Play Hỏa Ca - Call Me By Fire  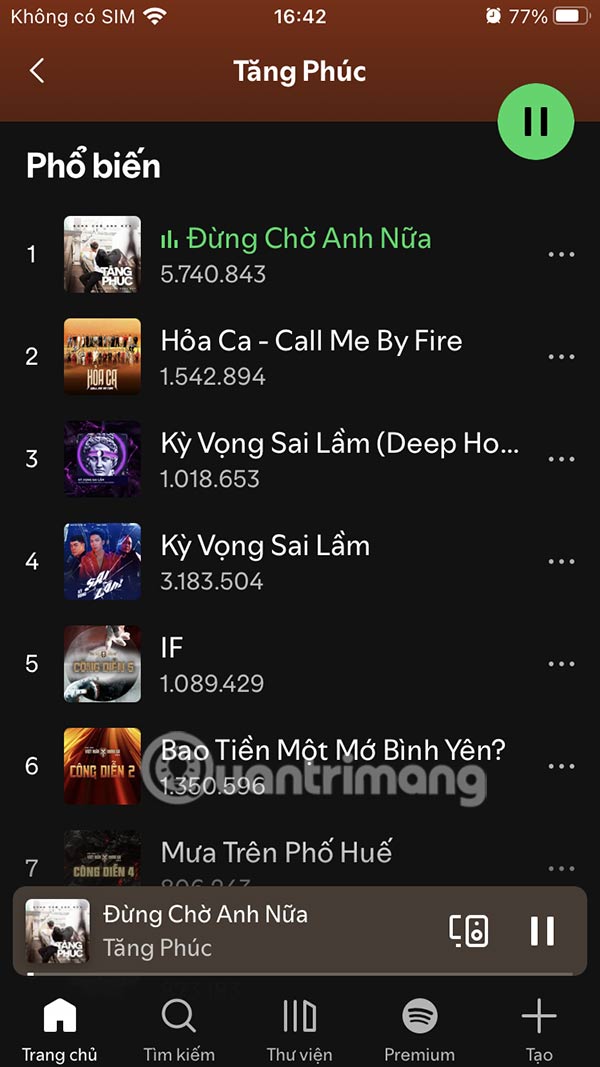pyautogui.click(x=311, y=341)
